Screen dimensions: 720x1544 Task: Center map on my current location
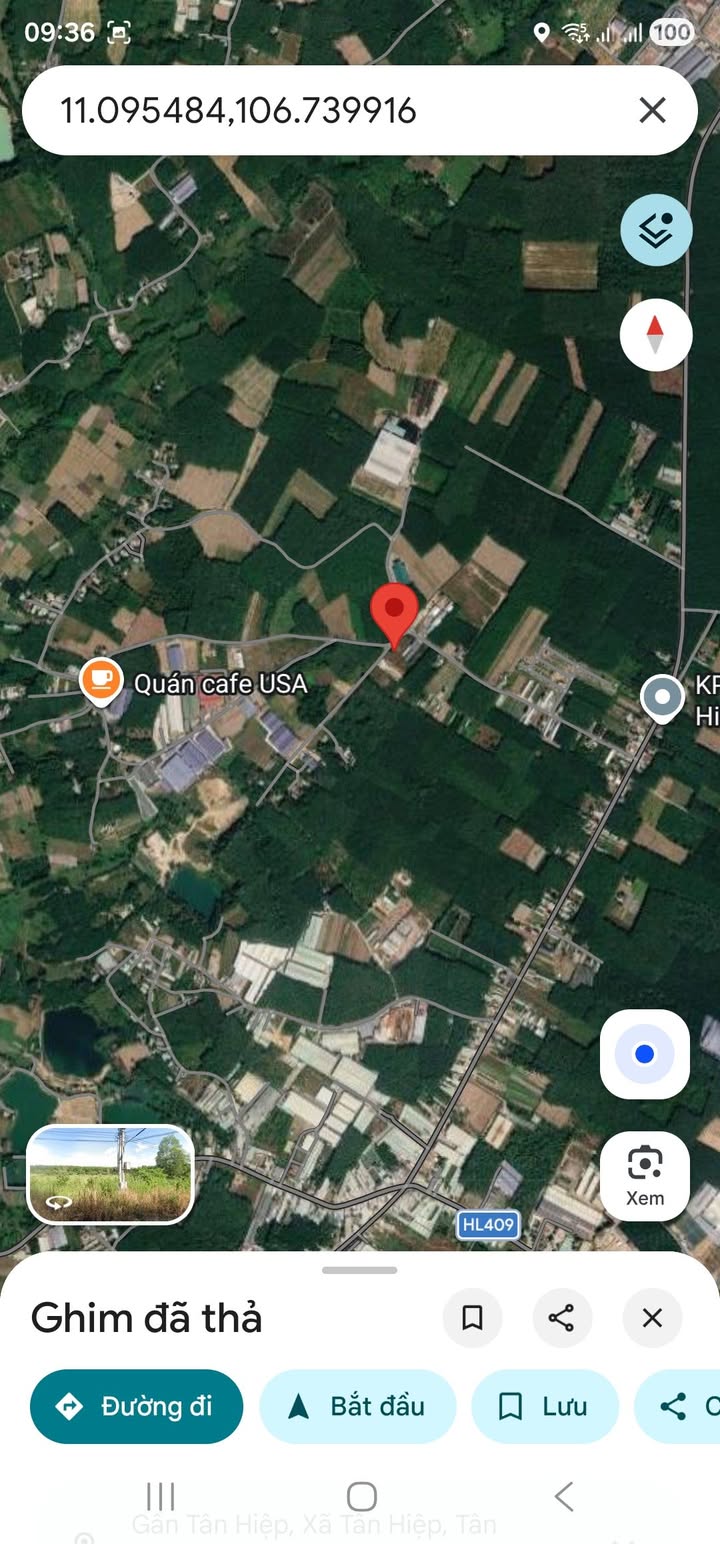pyautogui.click(x=645, y=1054)
